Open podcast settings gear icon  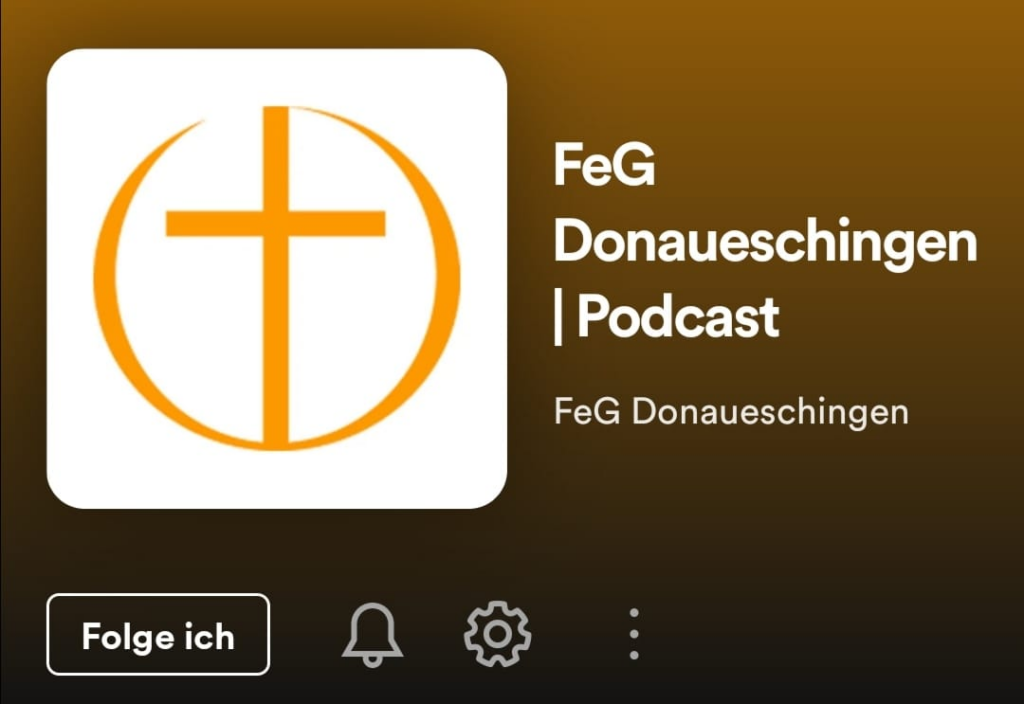[498, 634]
